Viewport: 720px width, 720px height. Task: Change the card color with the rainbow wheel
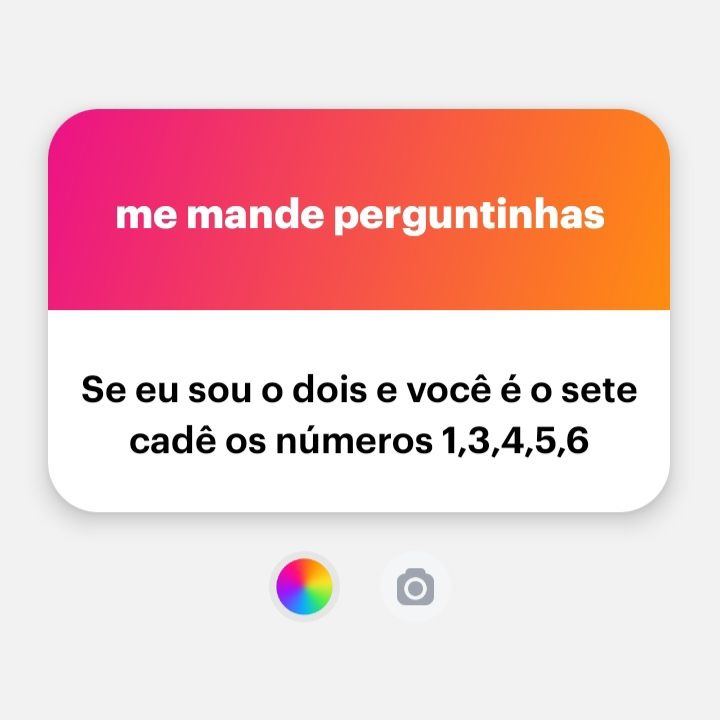304,586
